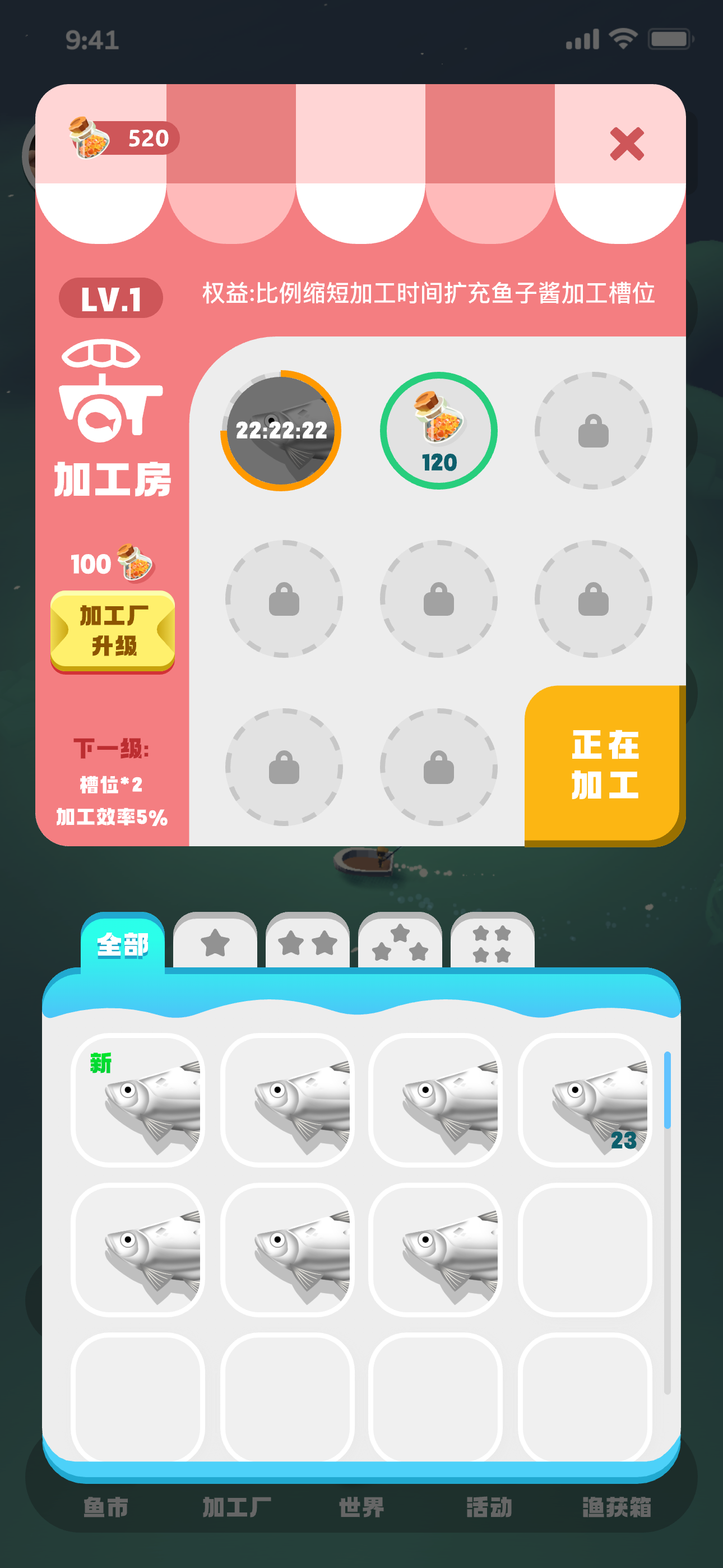Viewport: 723px width, 1568px height.
Task: Close the processing room dialog
Action: (626, 144)
